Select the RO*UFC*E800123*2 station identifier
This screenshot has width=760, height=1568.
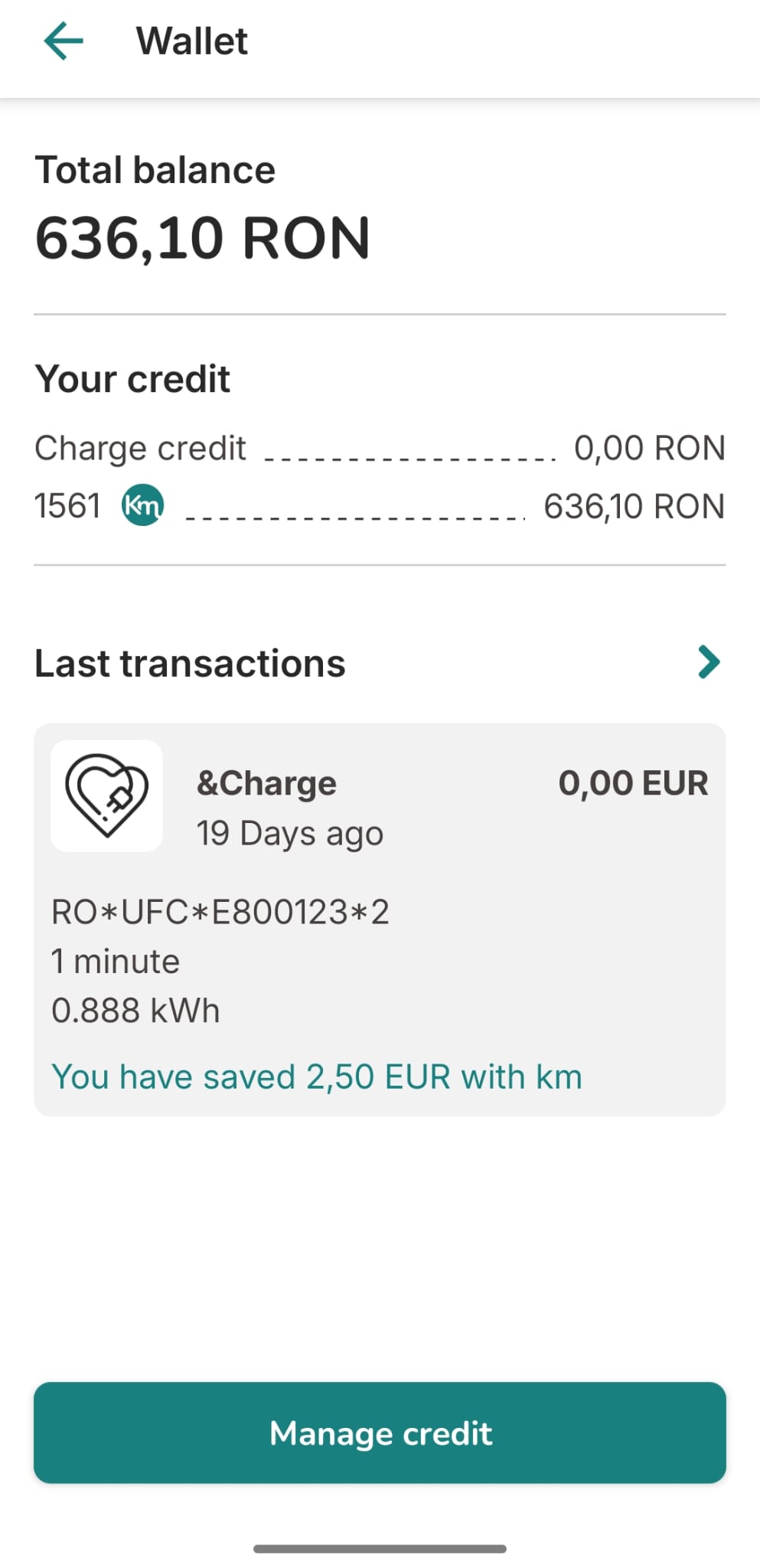[x=220, y=912]
